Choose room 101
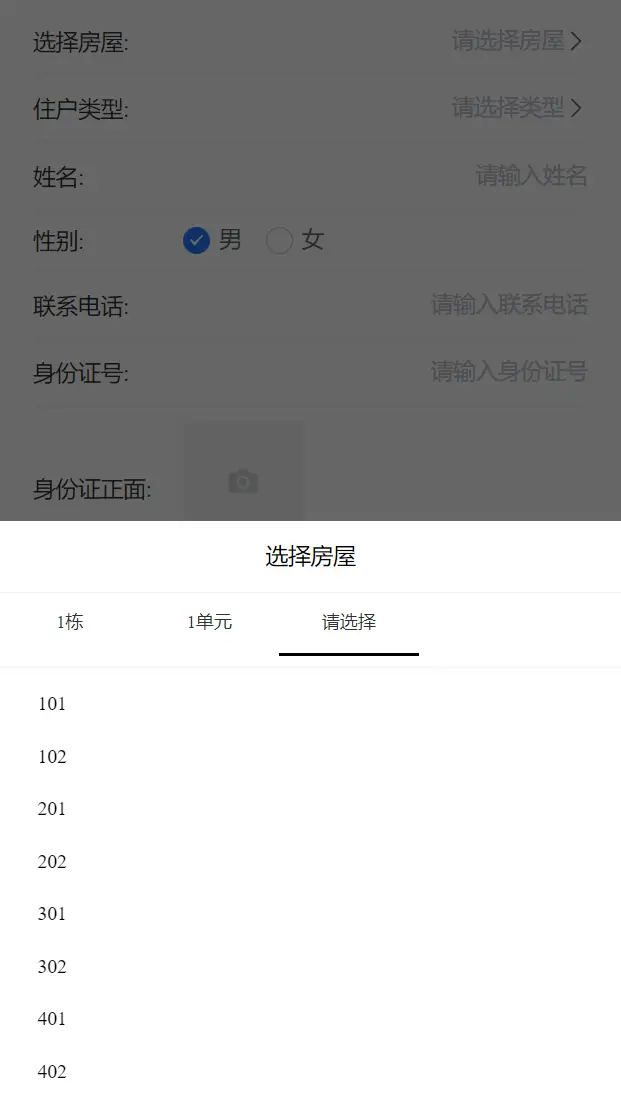The width and height of the screenshot is (621, 1104). tap(52, 704)
